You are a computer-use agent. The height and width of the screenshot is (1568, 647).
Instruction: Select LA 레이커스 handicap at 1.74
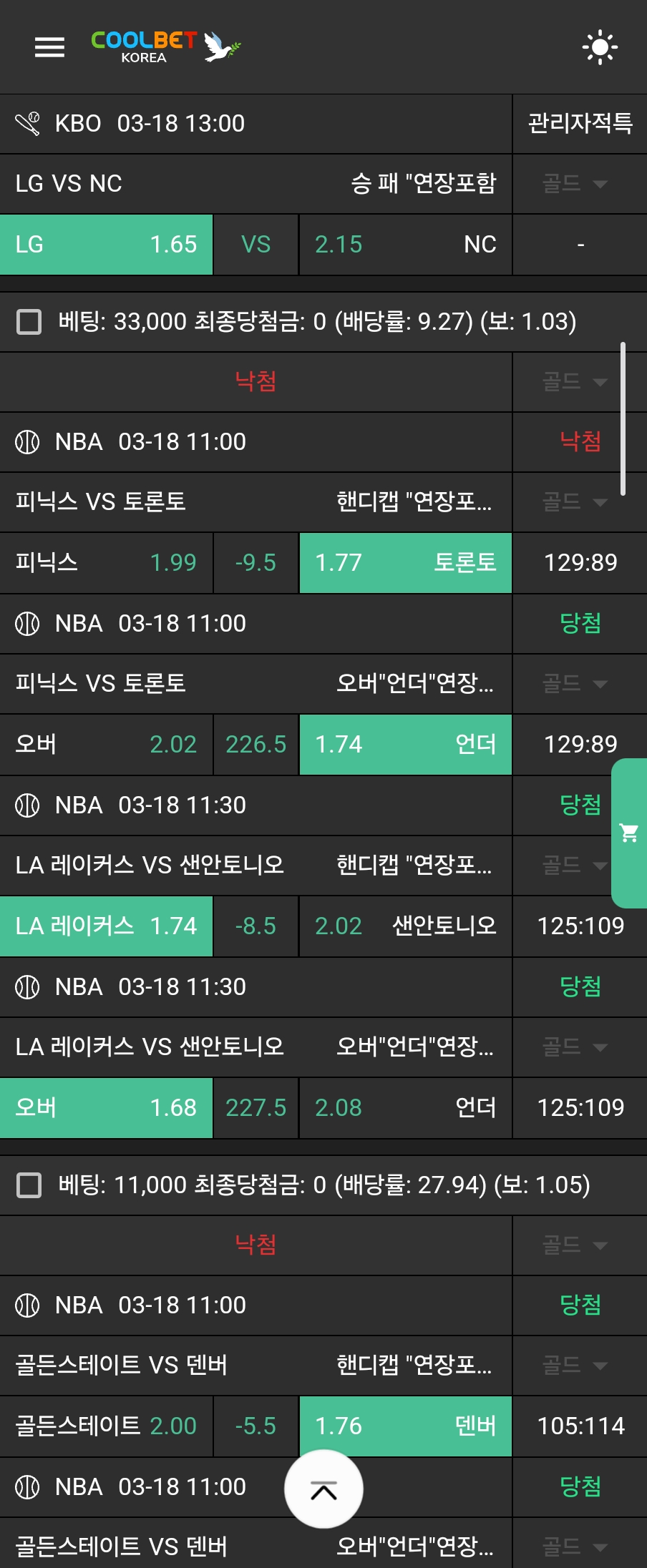106,926
